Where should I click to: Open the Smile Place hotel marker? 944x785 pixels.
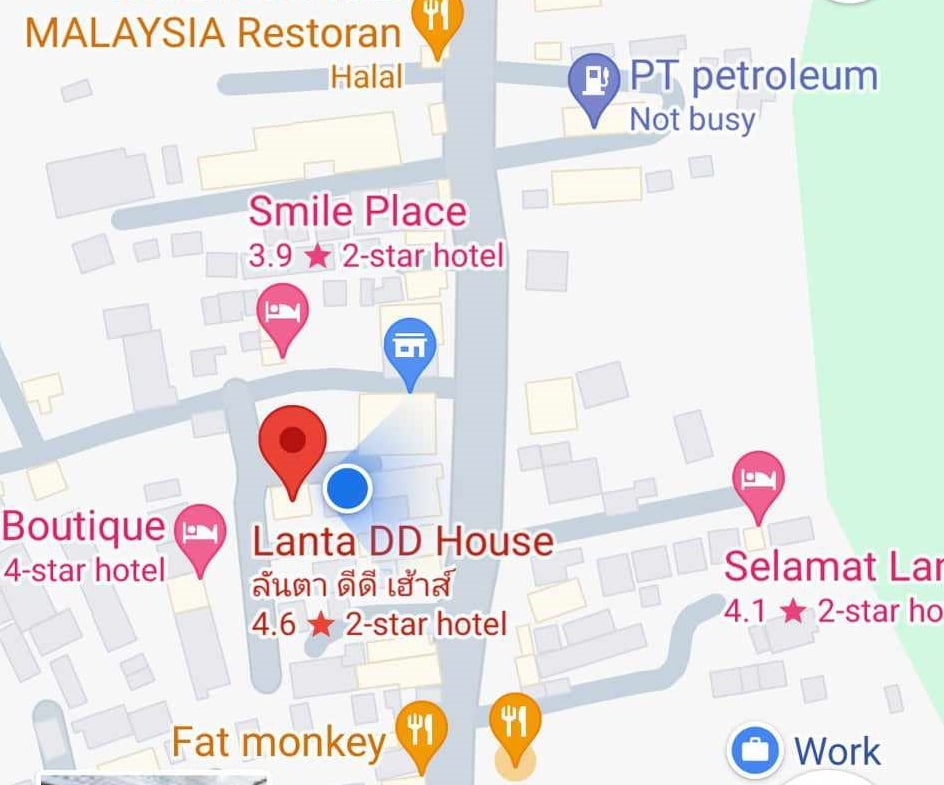pyautogui.click(x=283, y=314)
